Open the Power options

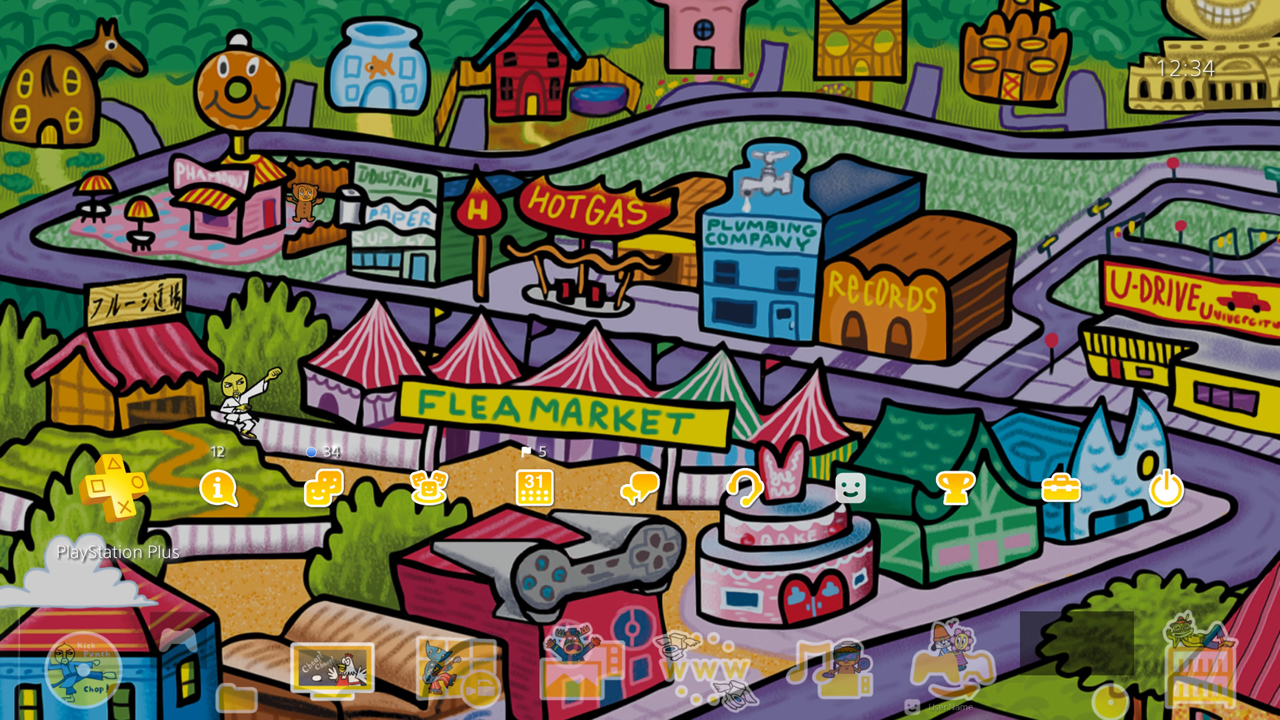[x=1166, y=488]
